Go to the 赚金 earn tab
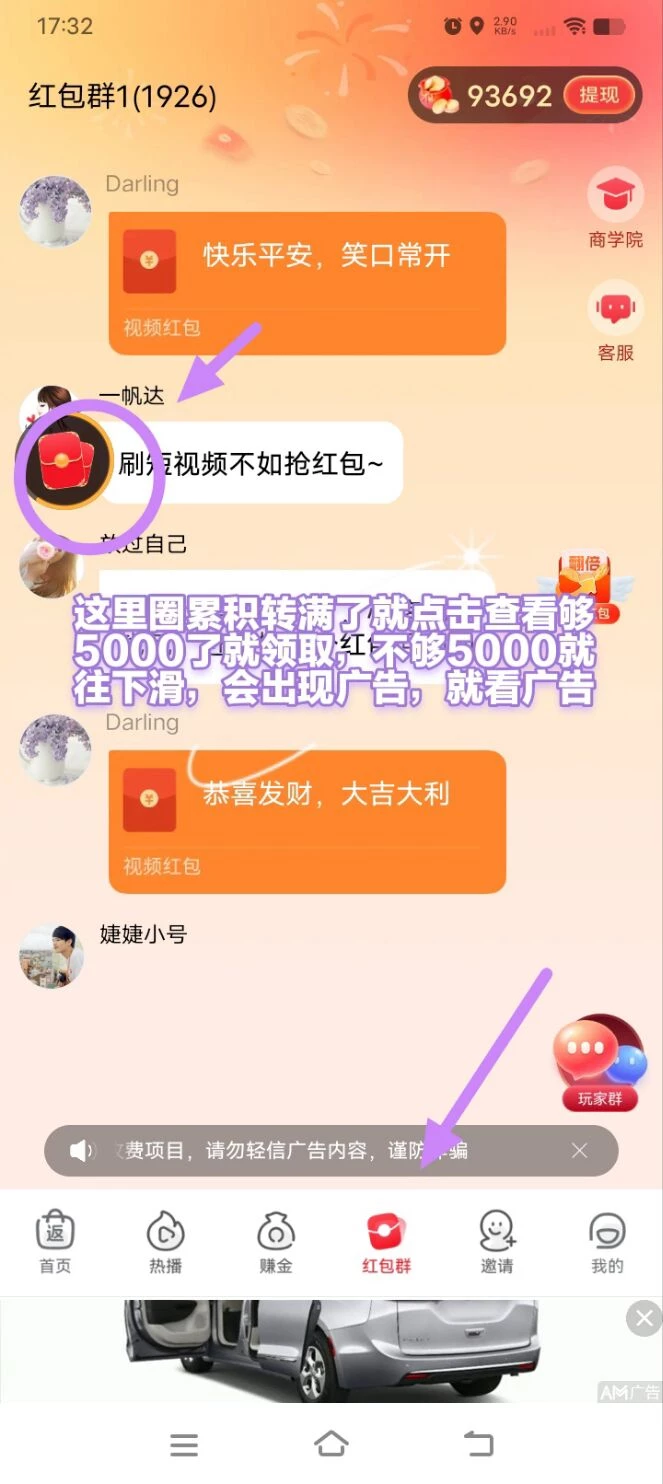This screenshot has height=1484, width=663. coord(275,1241)
